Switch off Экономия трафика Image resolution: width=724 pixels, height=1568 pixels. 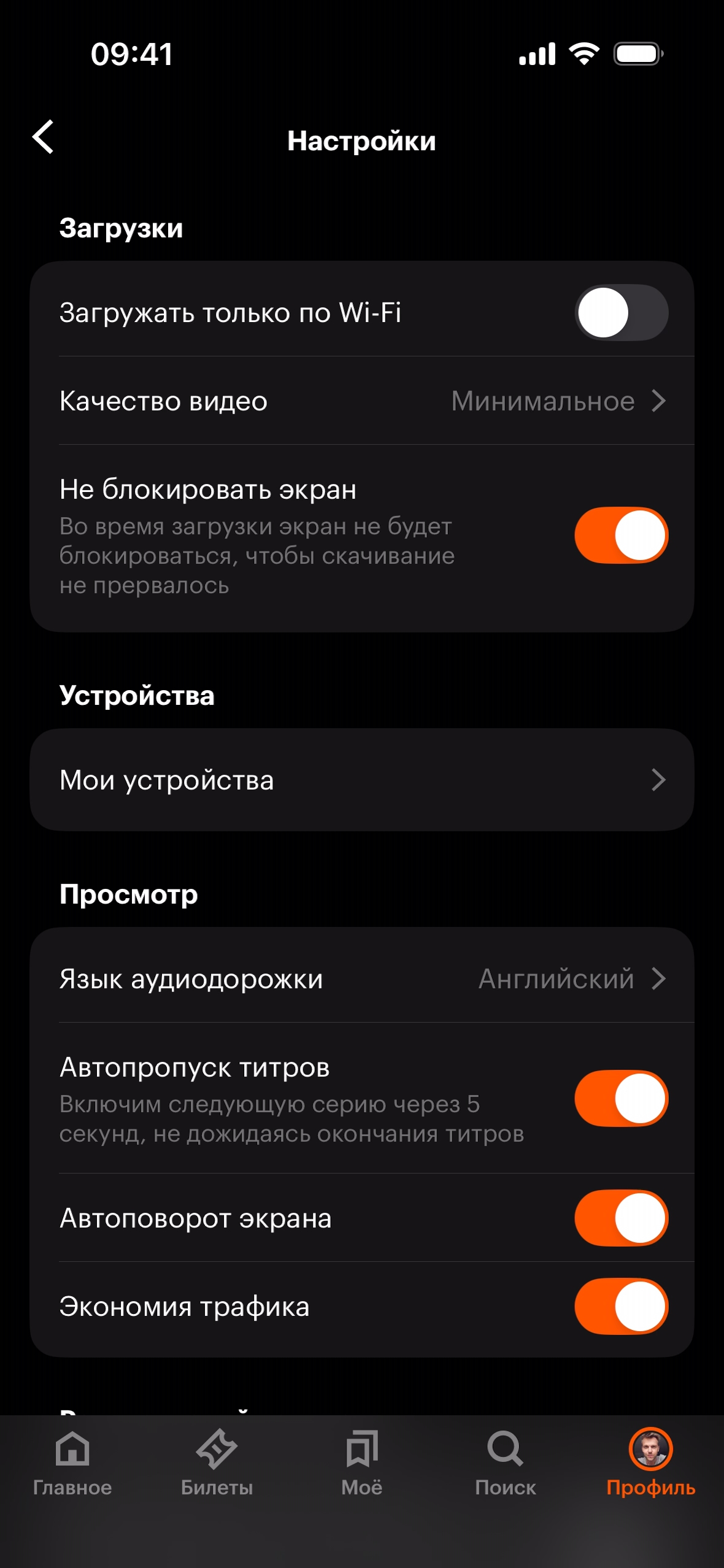(621, 1306)
